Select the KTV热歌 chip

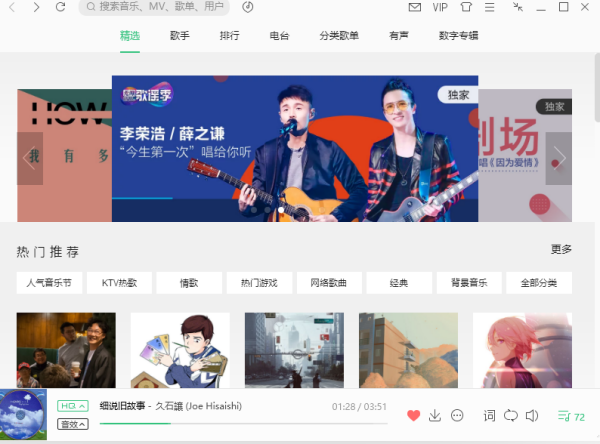[119, 283]
